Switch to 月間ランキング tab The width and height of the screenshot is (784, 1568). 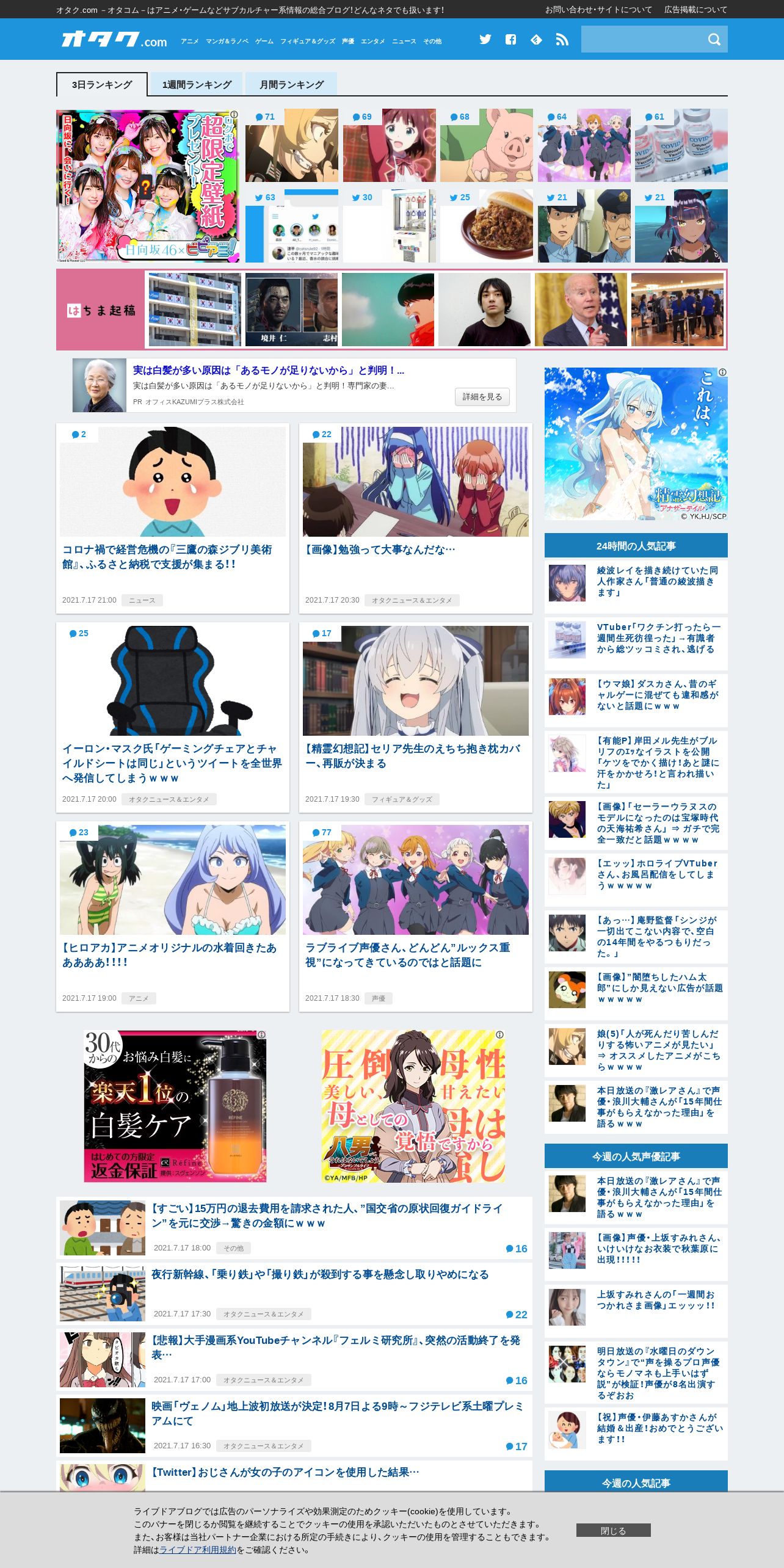[x=291, y=84]
